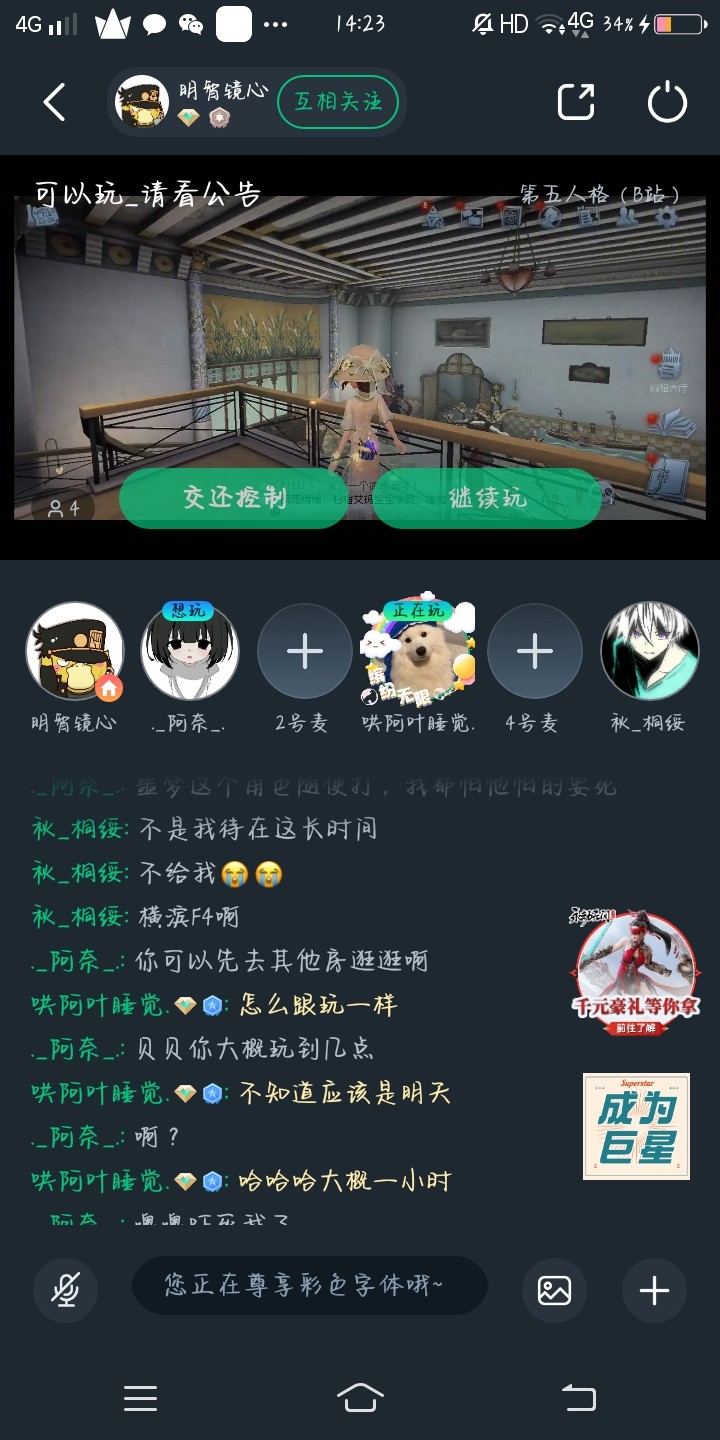This screenshot has width=720, height=1440.
Task: Choose 继续玩 to keep playing
Action: 487,497
